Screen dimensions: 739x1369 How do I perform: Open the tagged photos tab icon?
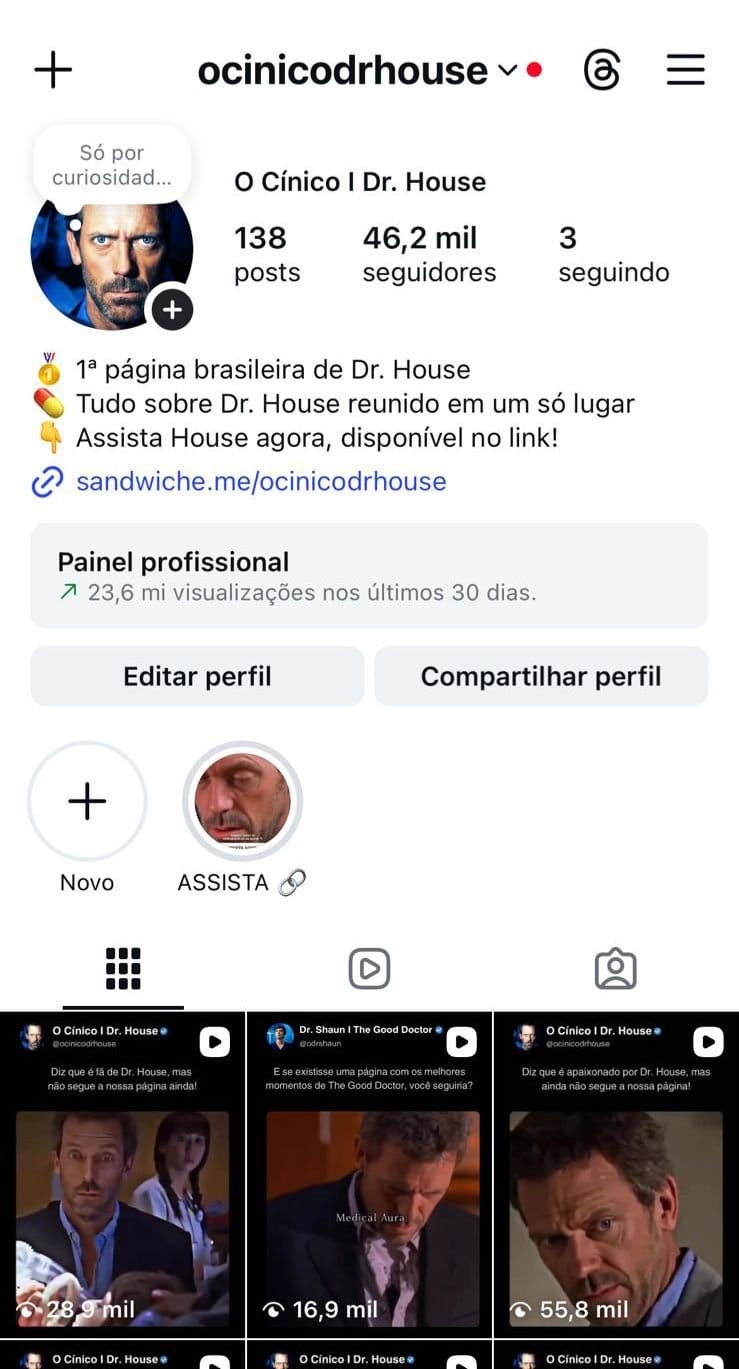pos(616,968)
